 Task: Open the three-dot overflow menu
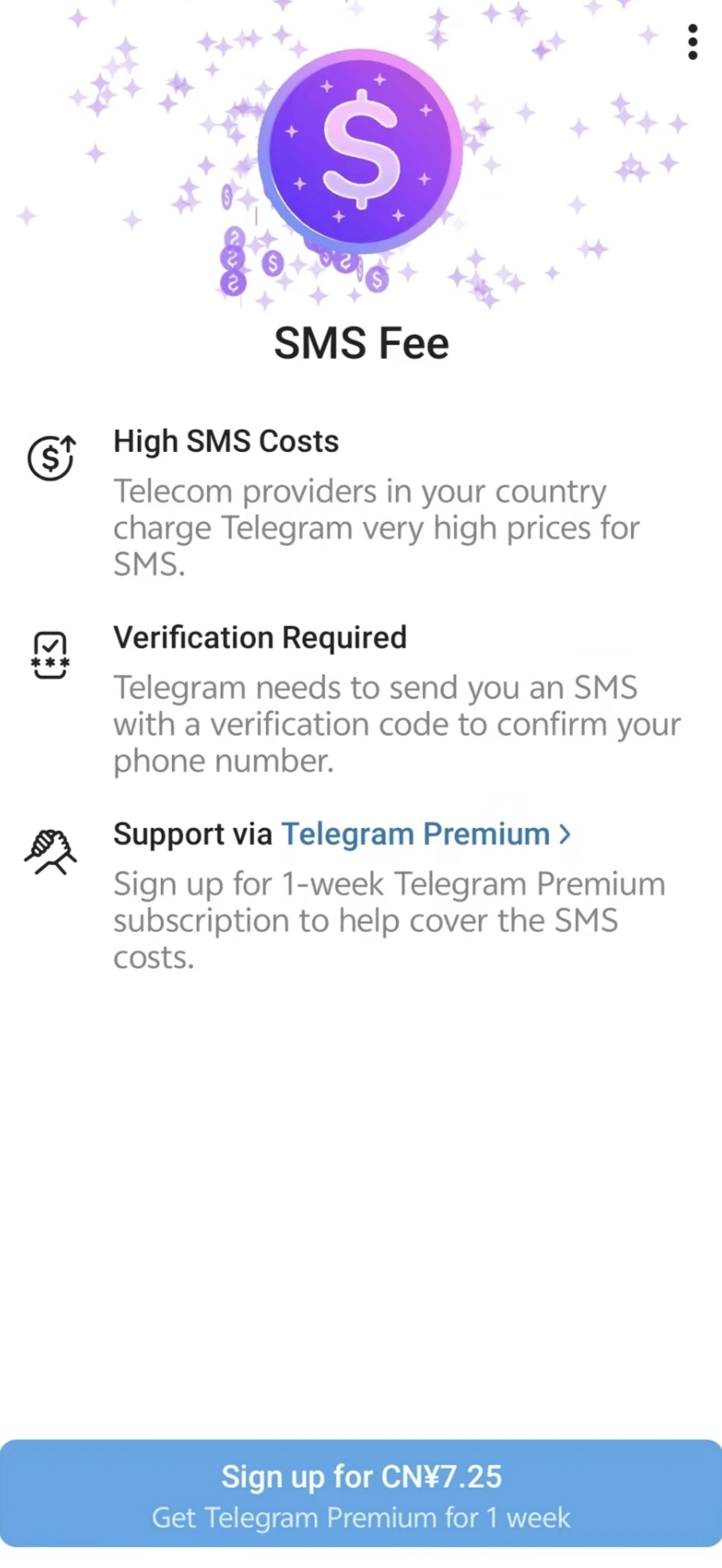pos(692,42)
